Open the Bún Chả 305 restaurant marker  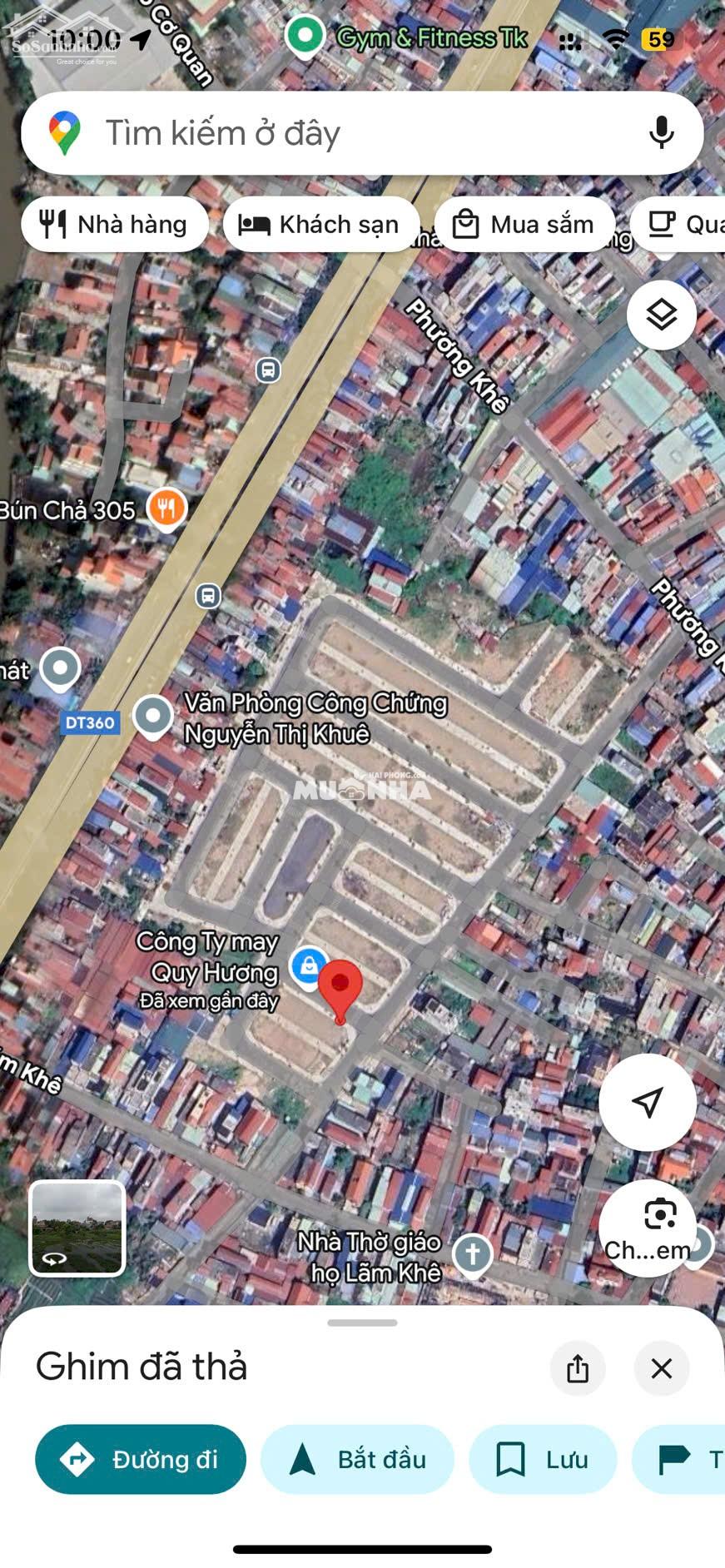(x=166, y=507)
